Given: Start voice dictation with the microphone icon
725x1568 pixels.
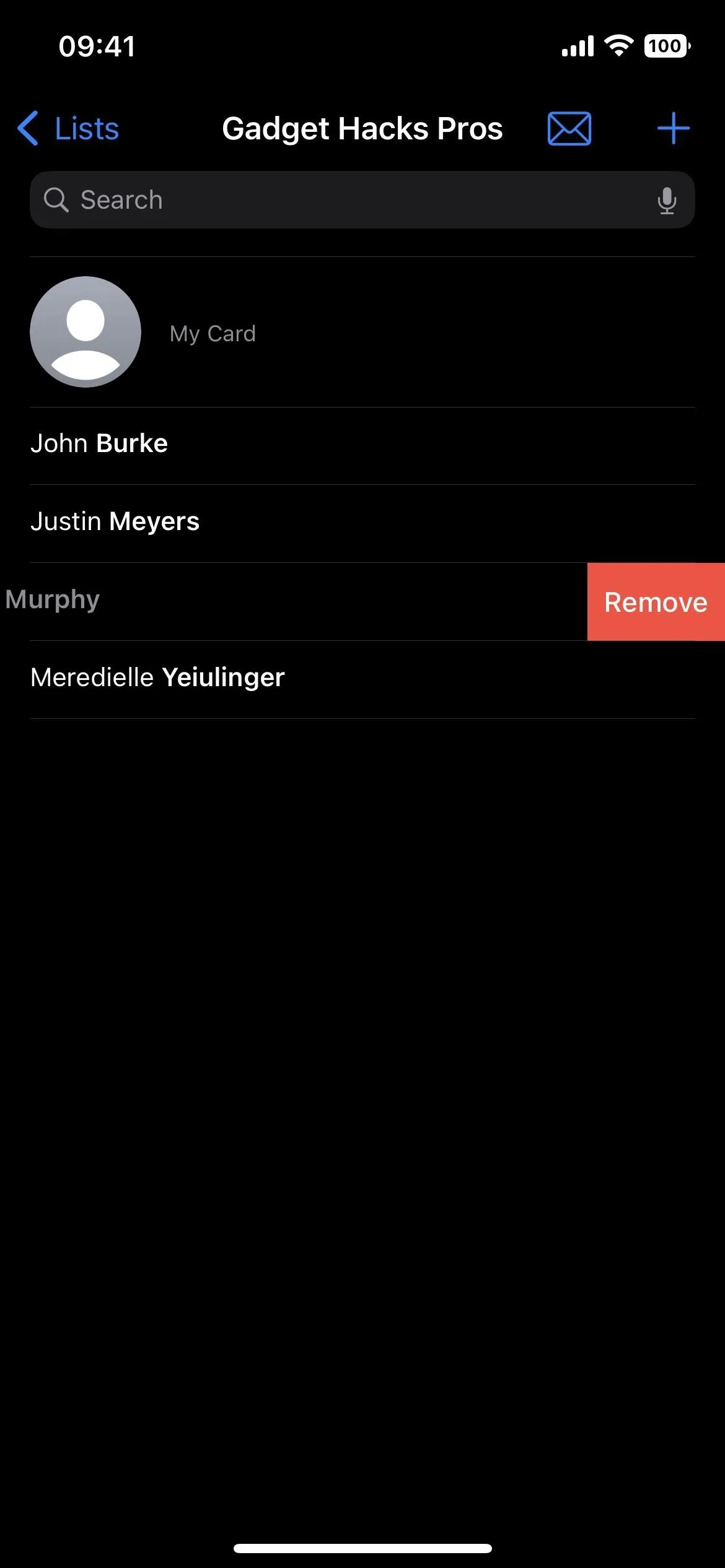Looking at the screenshot, I should 667,201.
